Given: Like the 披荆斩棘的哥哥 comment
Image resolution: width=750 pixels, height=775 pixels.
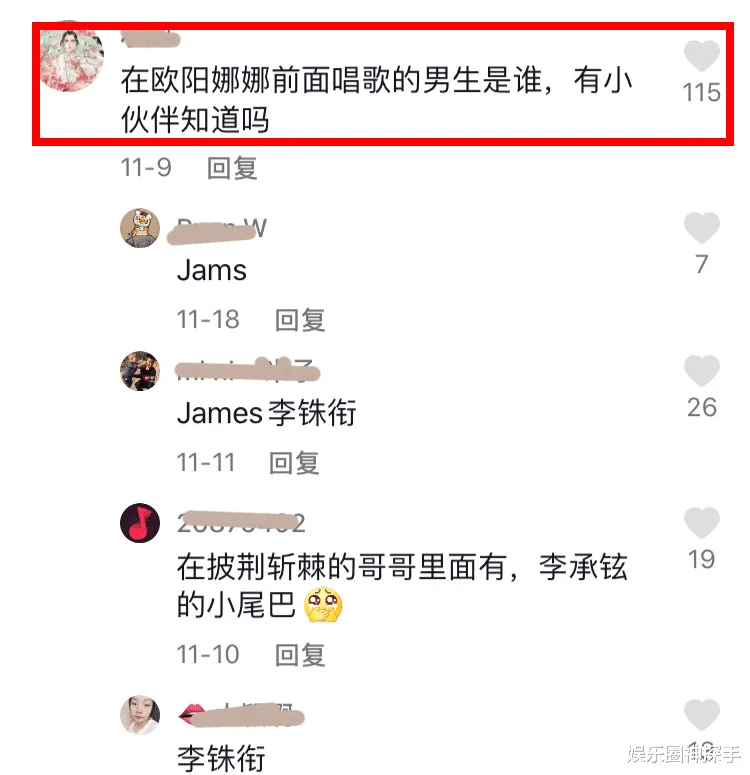Looking at the screenshot, I should (x=701, y=524).
